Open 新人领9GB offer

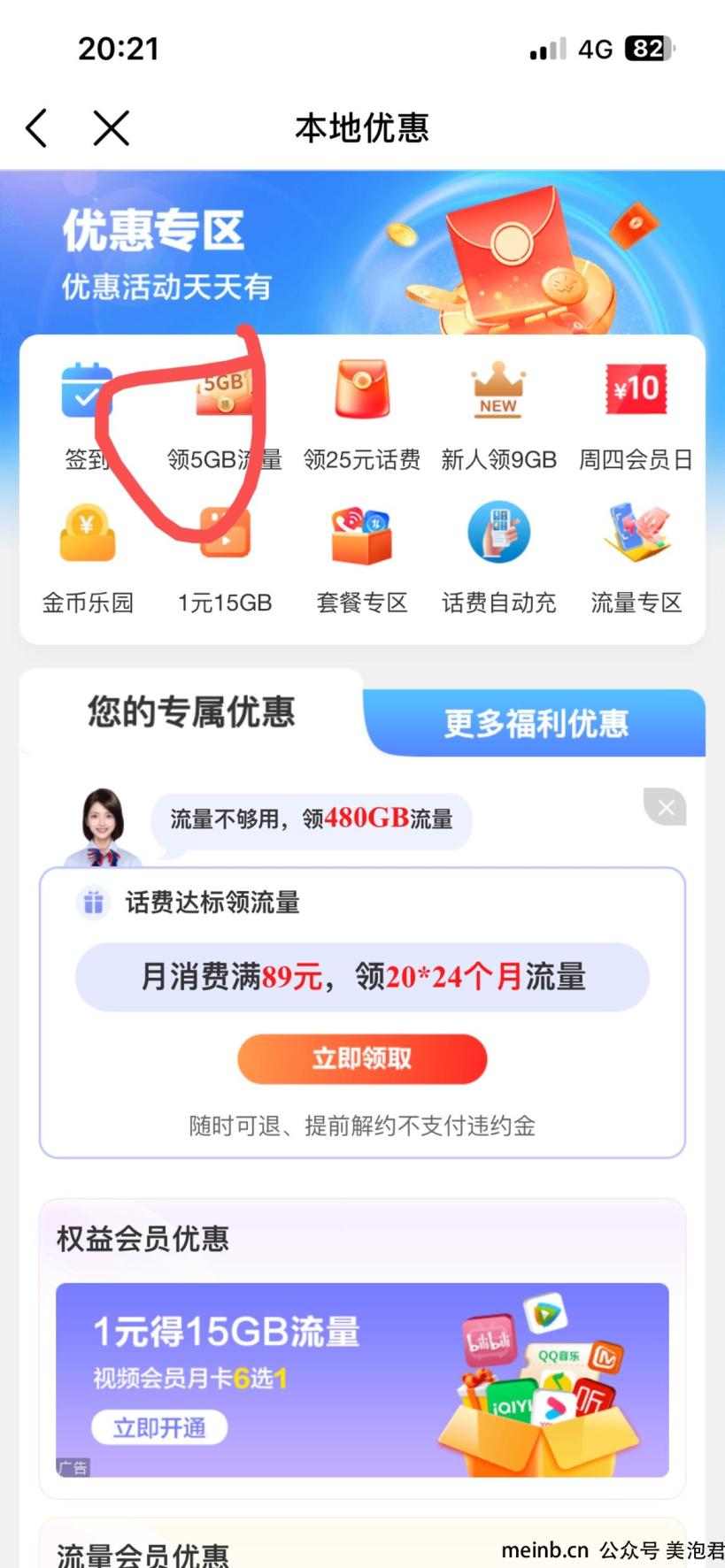[498, 413]
